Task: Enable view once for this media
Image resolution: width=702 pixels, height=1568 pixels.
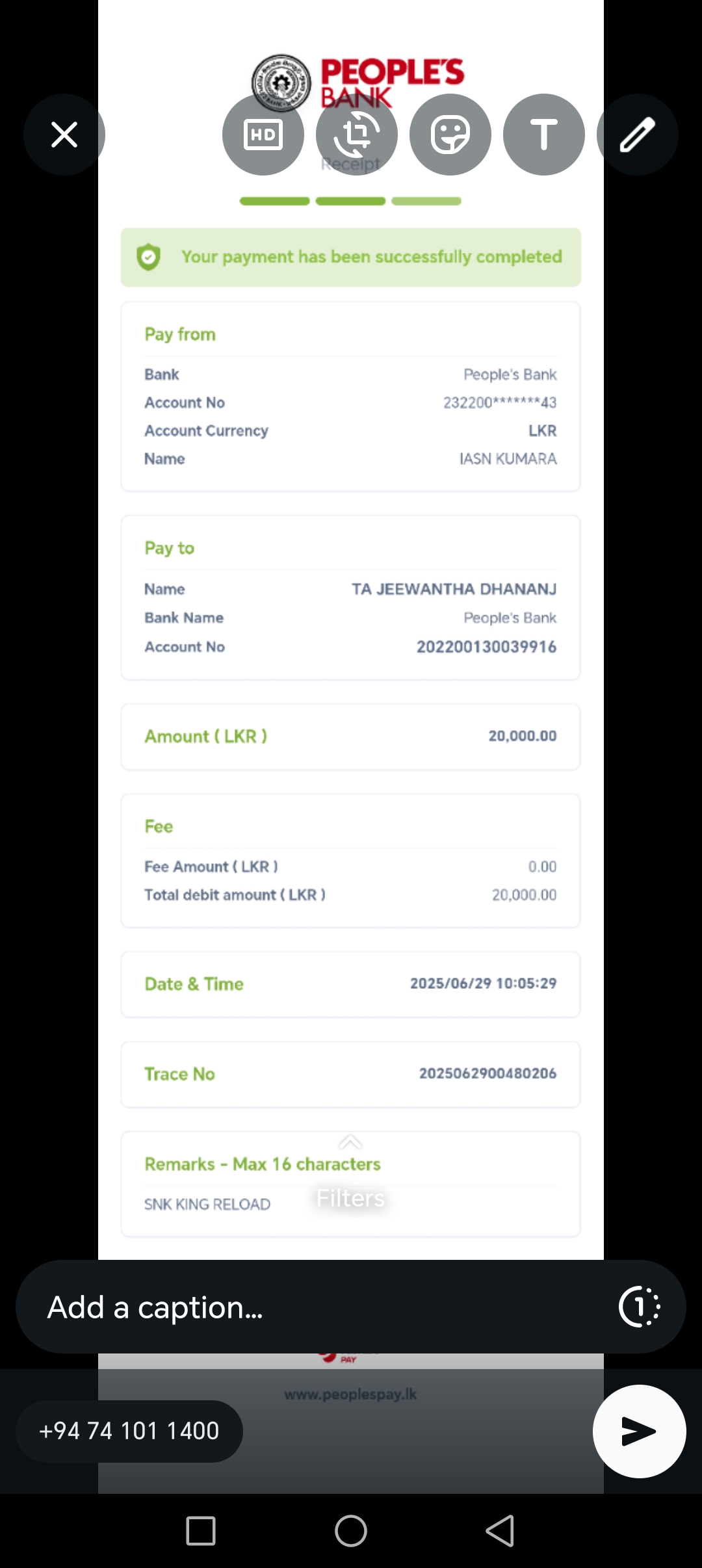Action: [x=640, y=1307]
